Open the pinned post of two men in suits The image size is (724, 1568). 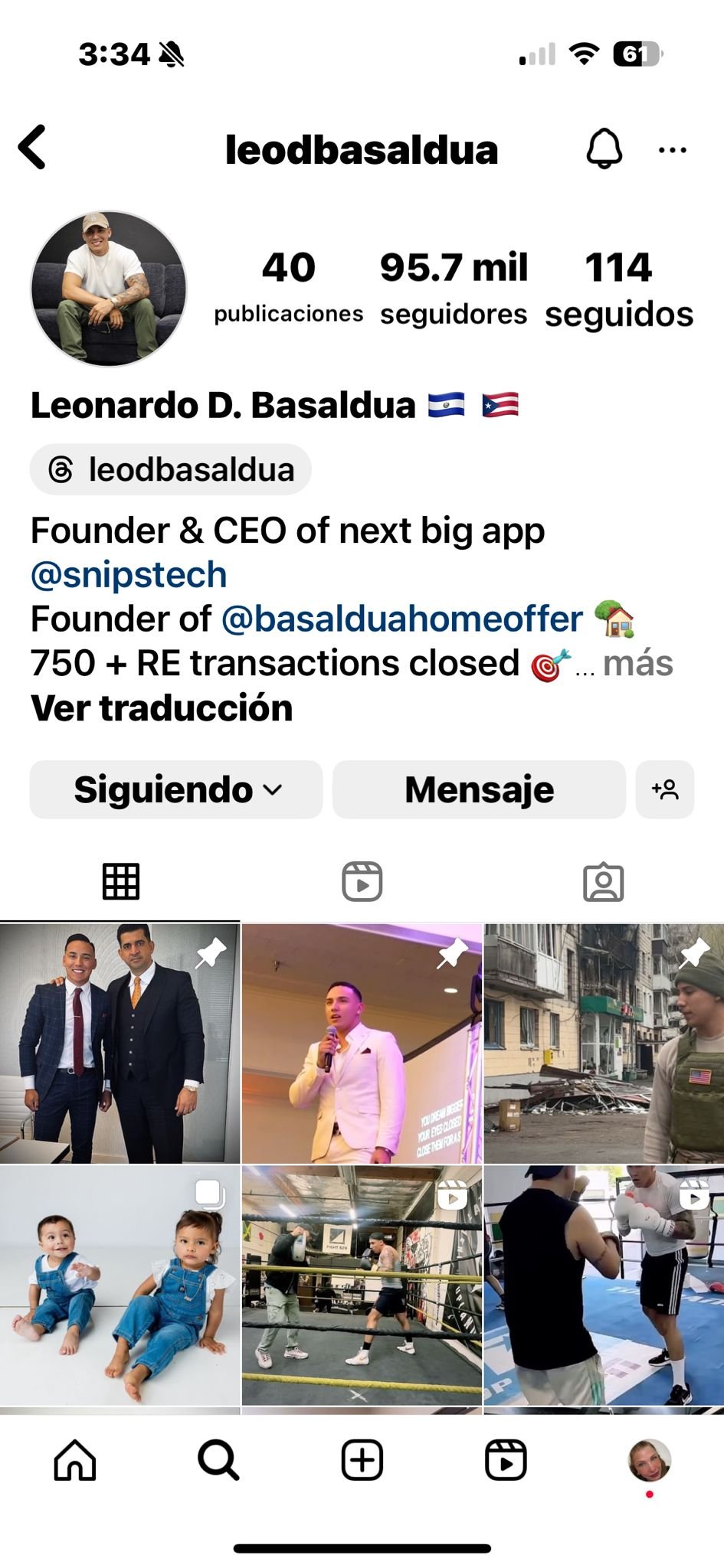pyautogui.click(x=120, y=1044)
